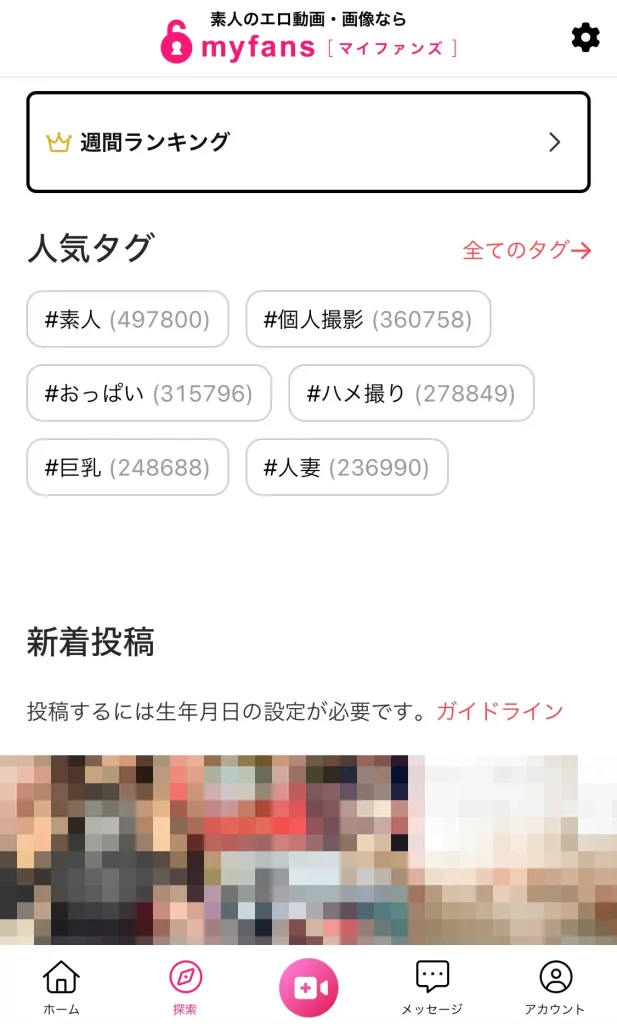Go to the ホーム tab
The width and height of the screenshot is (617, 1024).
[x=61, y=986]
